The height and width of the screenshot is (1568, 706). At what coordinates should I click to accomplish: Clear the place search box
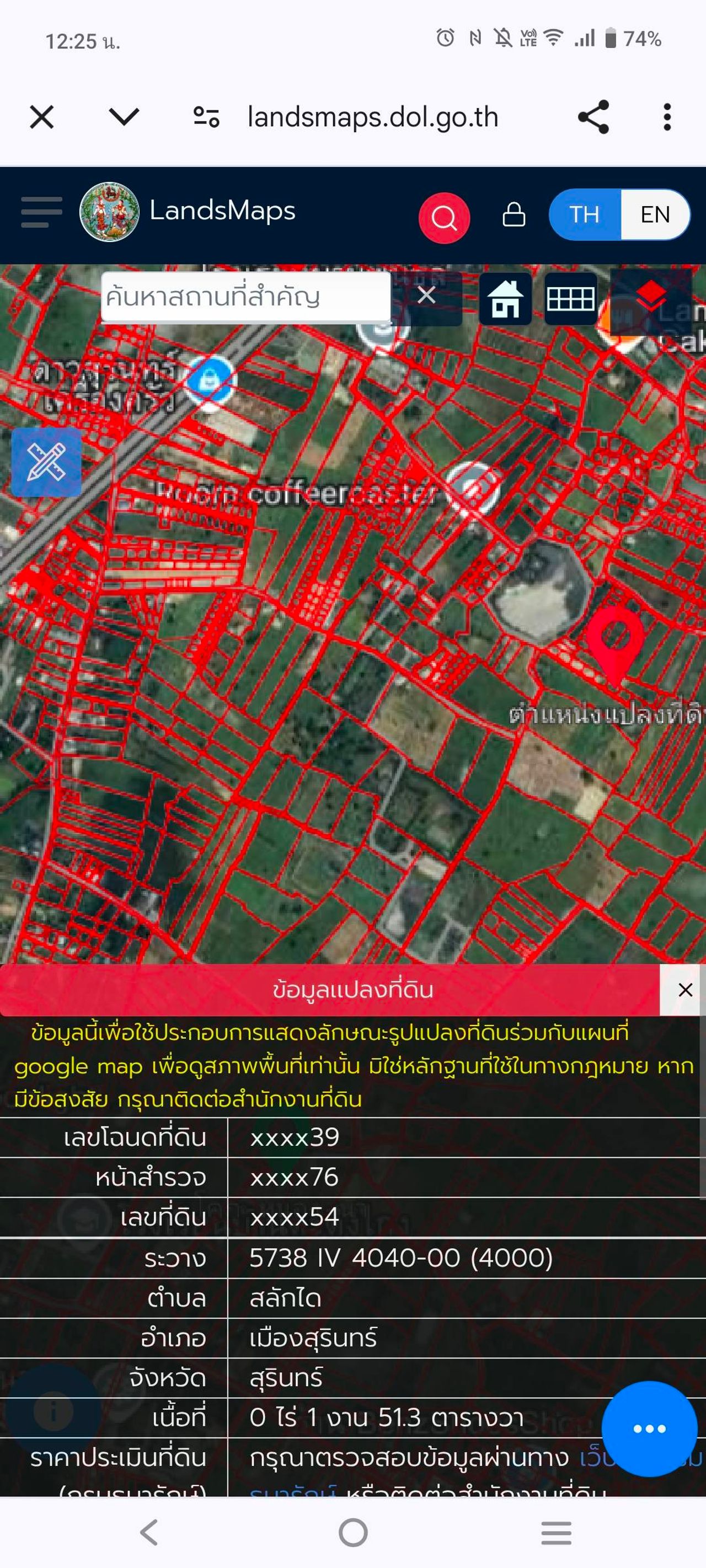[426, 295]
